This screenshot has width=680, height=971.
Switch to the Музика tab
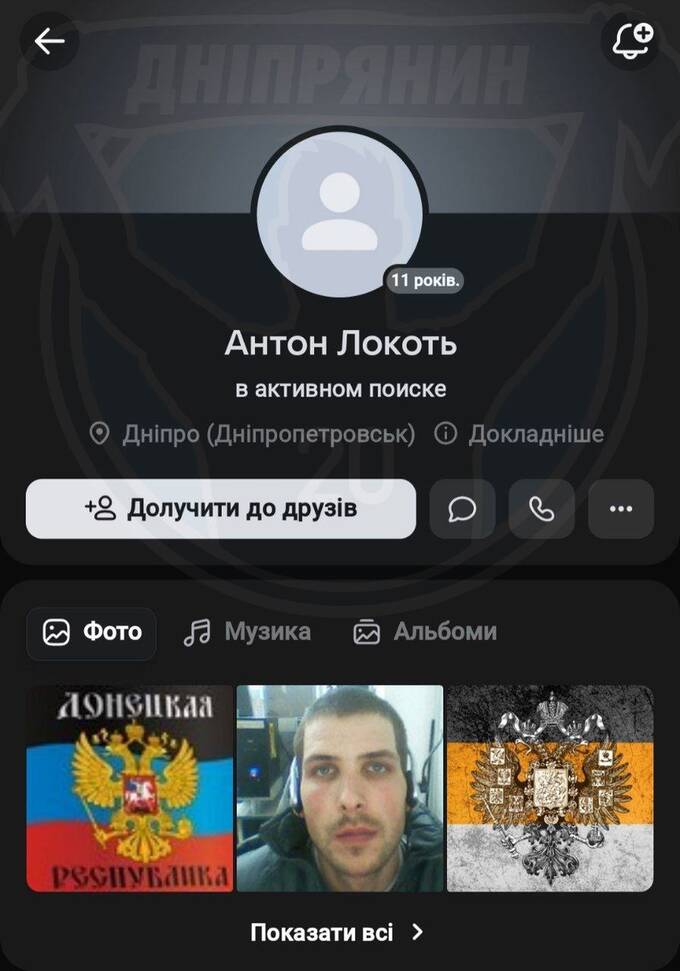point(248,632)
